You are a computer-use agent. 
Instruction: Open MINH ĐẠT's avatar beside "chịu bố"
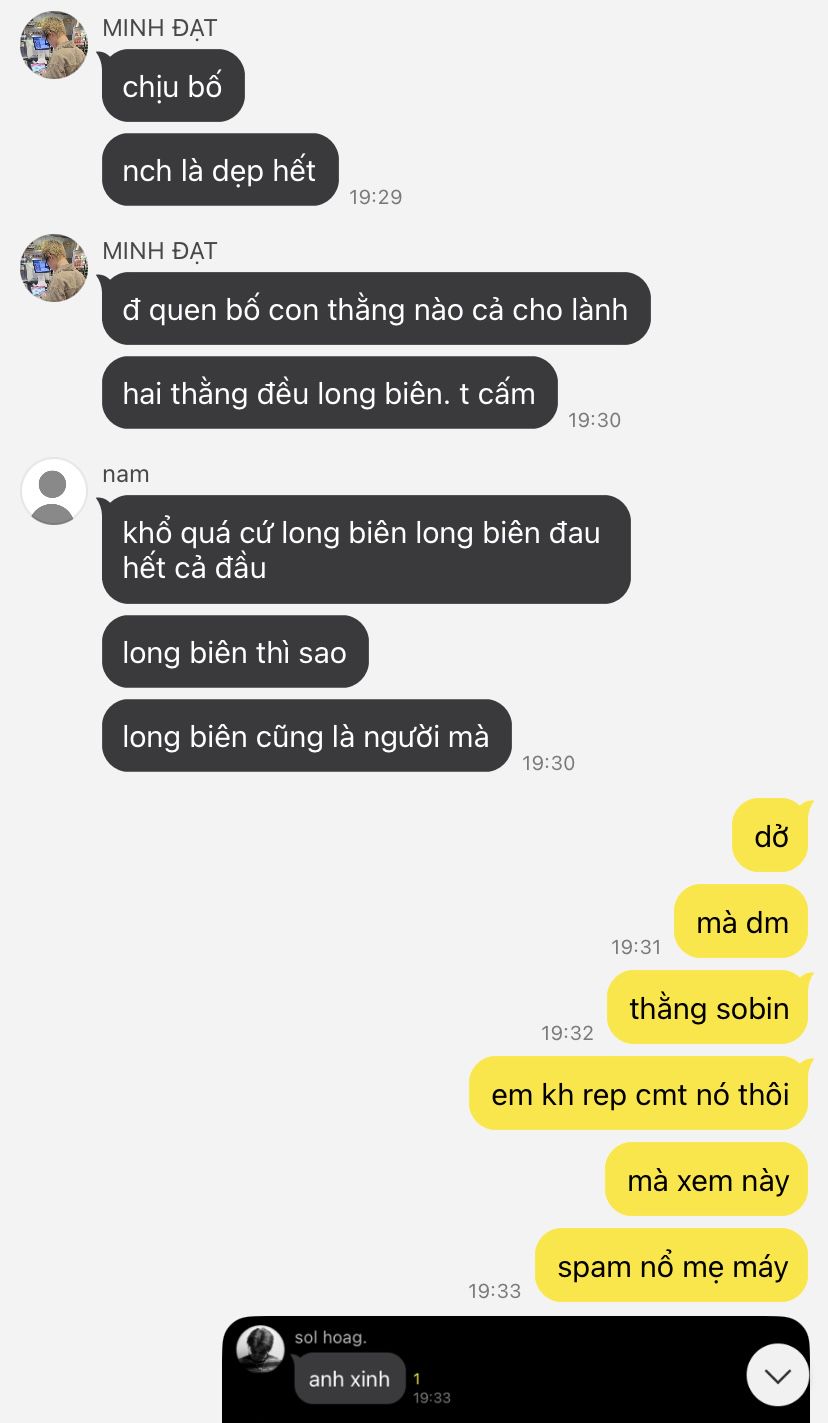click(x=54, y=45)
